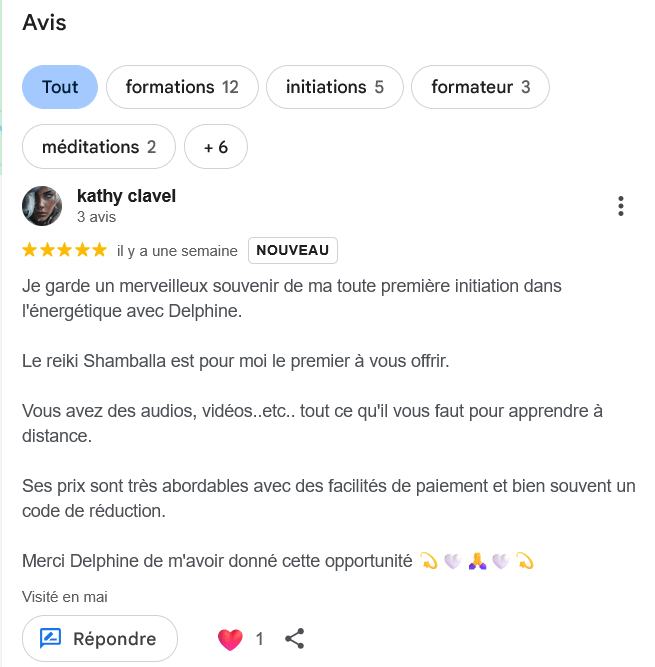
Task: Tap Répondre to reply to review
Action: (100, 638)
